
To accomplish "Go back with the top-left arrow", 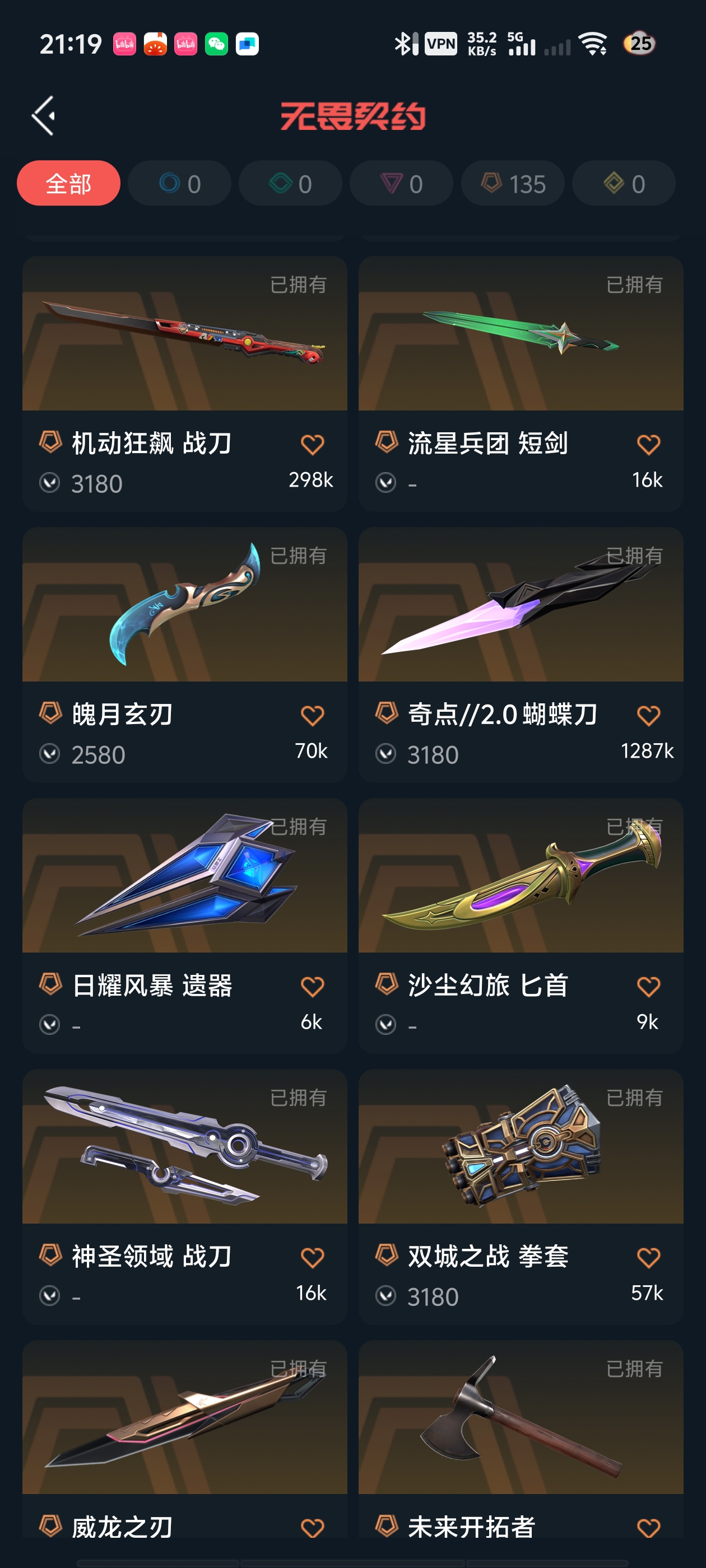I will [x=44, y=115].
